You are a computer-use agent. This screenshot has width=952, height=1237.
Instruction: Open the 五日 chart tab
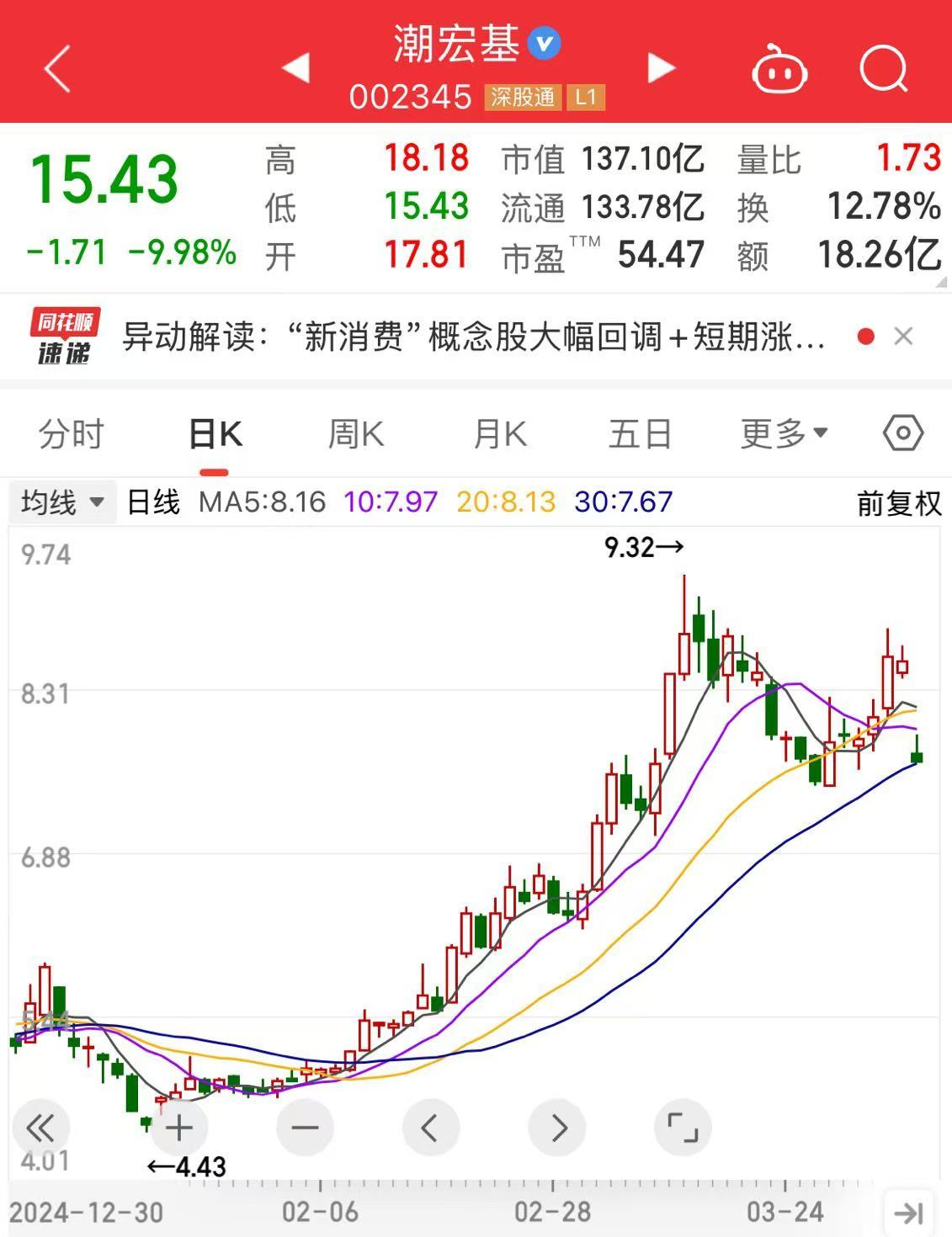click(640, 434)
